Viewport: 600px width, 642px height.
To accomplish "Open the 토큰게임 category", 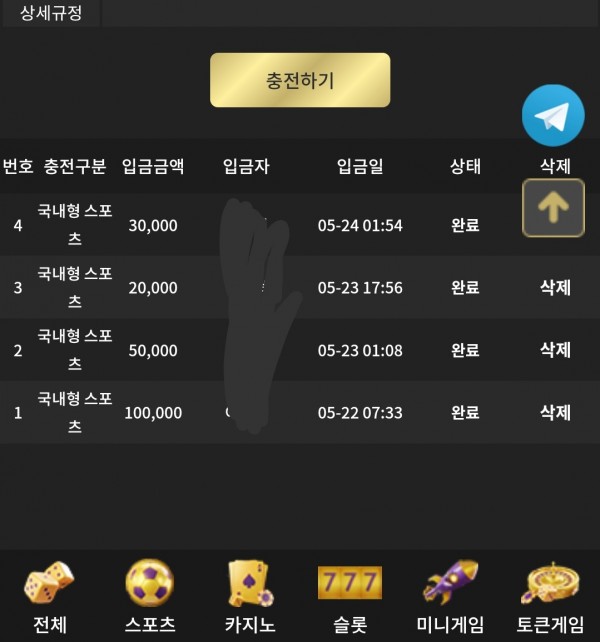I will (551, 597).
